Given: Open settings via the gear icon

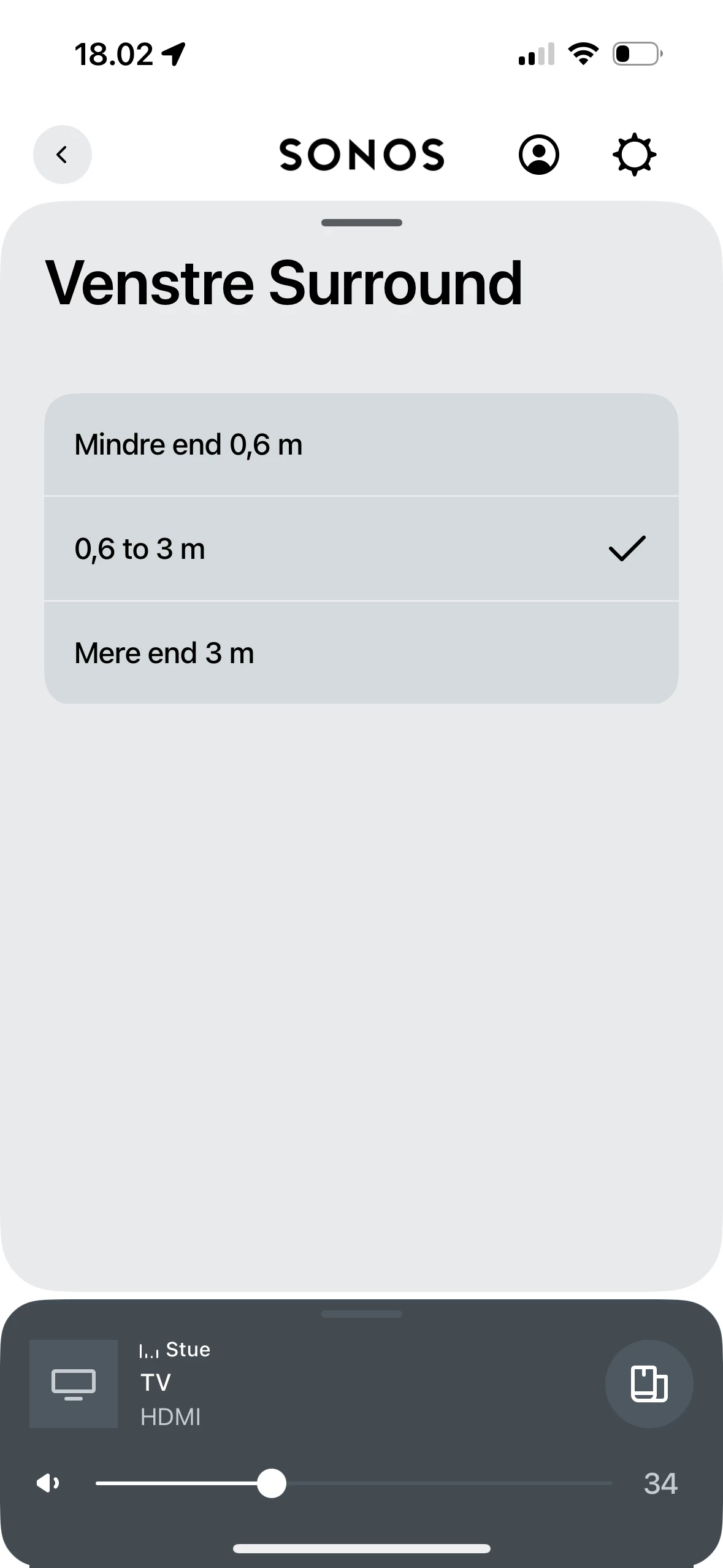Looking at the screenshot, I should (634, 155).
